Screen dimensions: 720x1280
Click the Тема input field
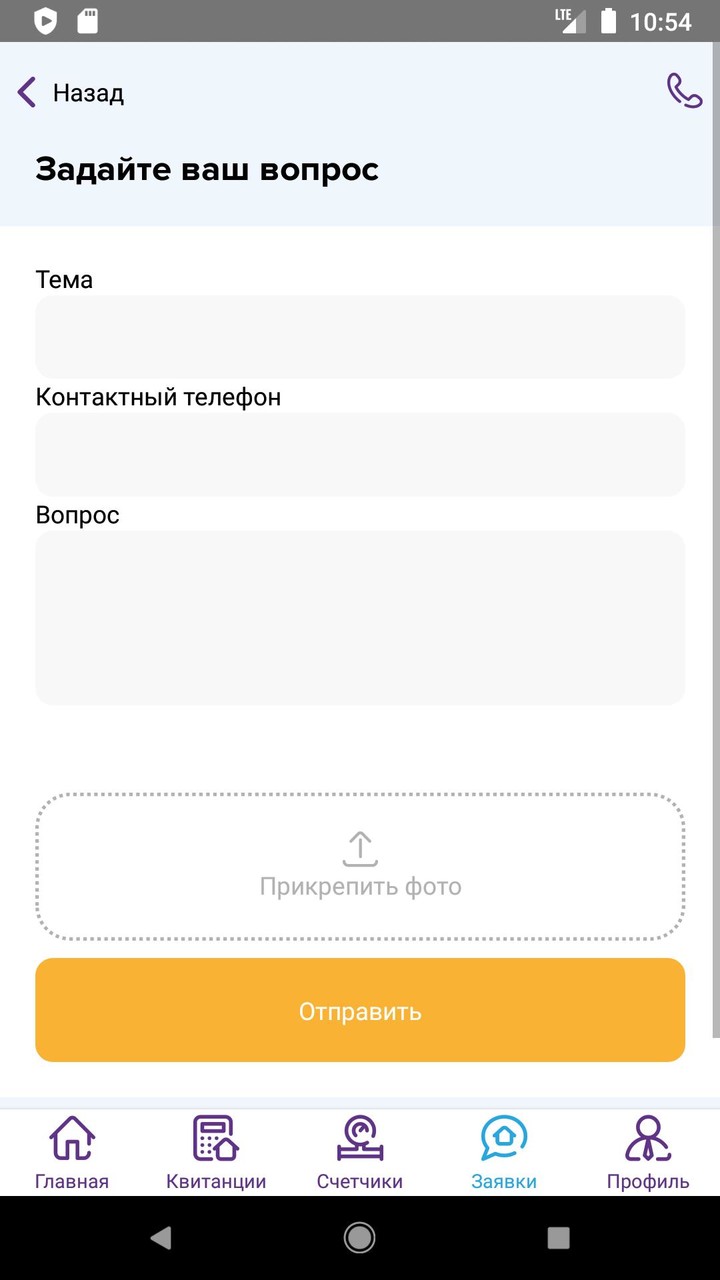pyautogui.click(x=360, y=337)
